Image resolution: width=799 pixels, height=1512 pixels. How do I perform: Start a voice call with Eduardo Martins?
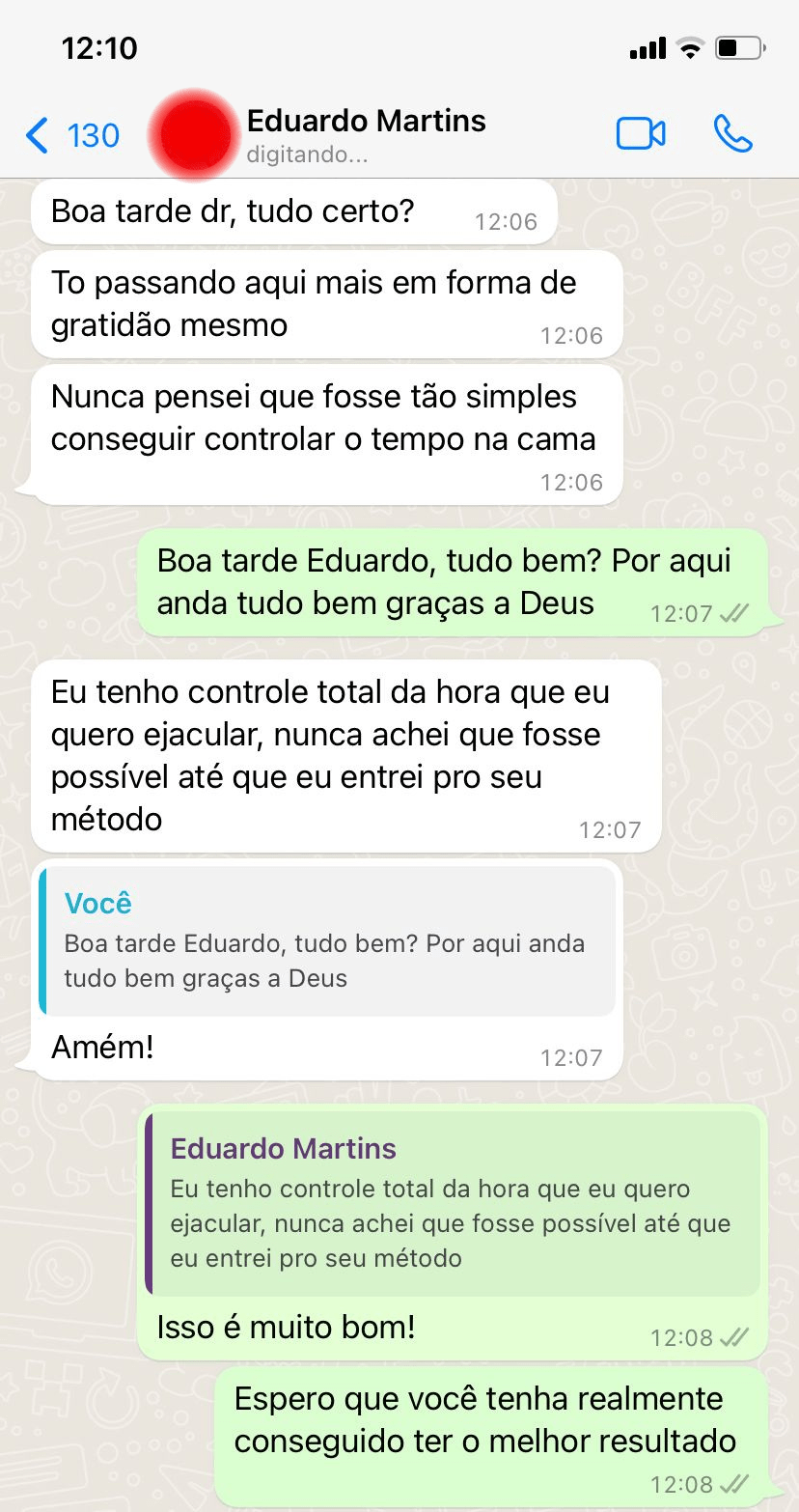pos(732,134)
